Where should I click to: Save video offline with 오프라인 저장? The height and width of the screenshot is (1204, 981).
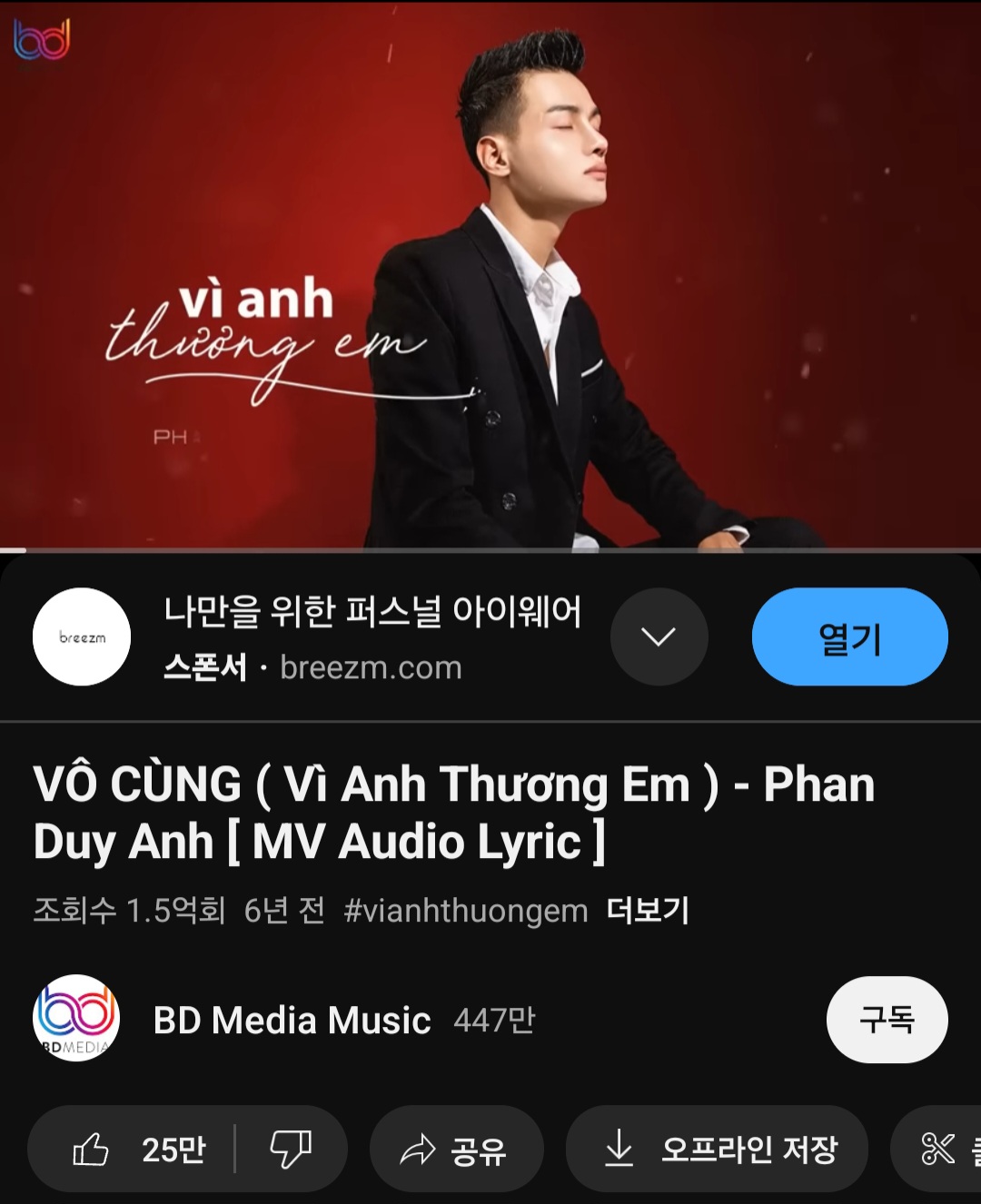[718, 1150]
